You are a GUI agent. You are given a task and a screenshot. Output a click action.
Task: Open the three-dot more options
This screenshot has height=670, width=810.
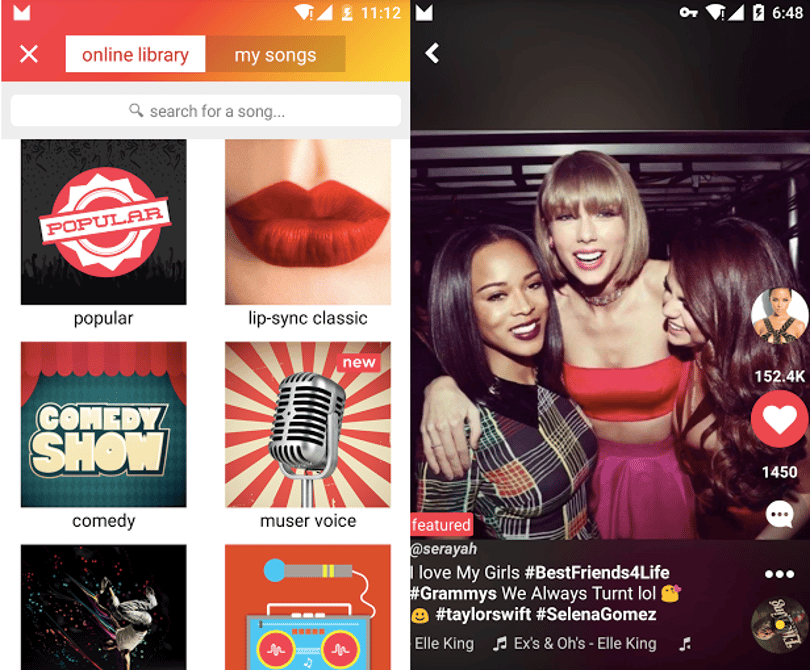tap(779, 574)
